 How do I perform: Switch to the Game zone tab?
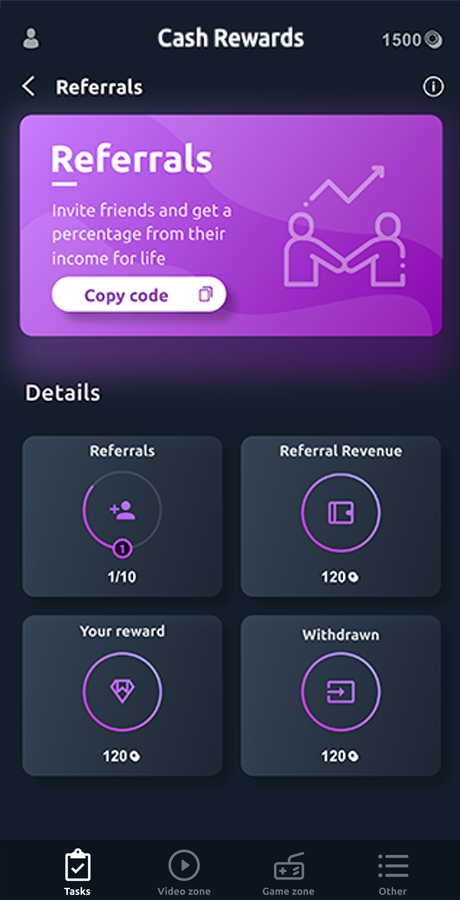click(x=288, y=872)
